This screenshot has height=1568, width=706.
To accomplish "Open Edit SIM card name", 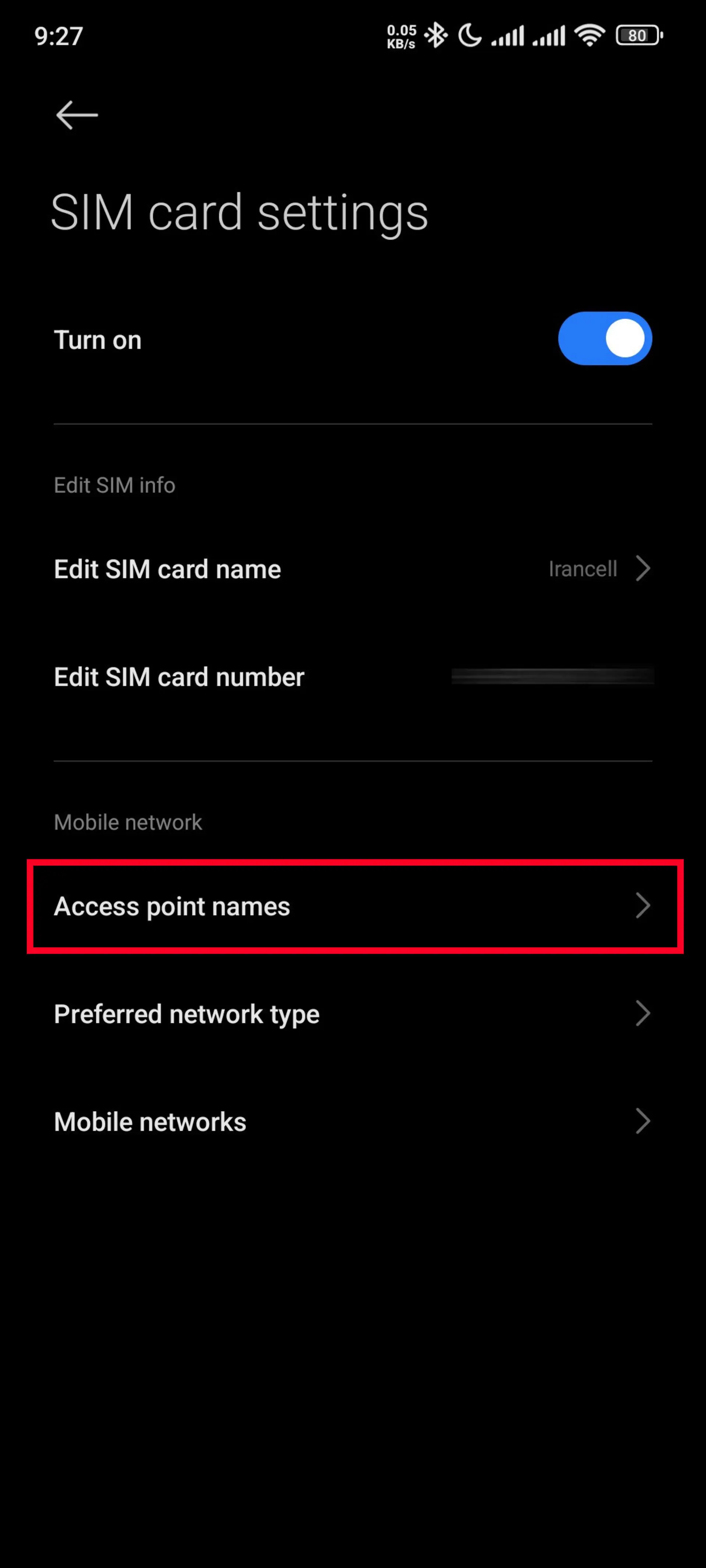I will tap(353, 569).
